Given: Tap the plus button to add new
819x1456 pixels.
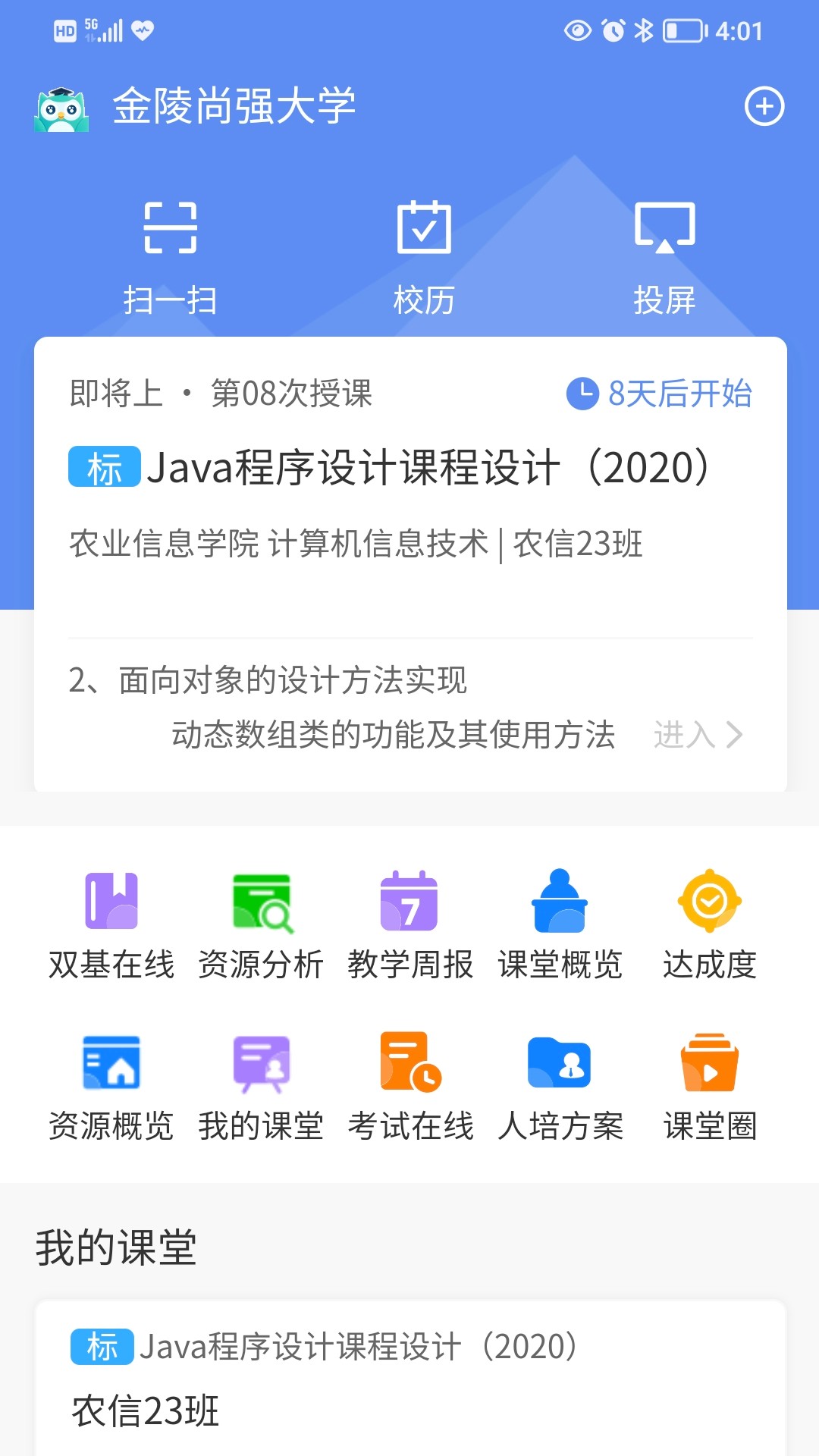Looking at the screenshot, I should click(764, 106).
